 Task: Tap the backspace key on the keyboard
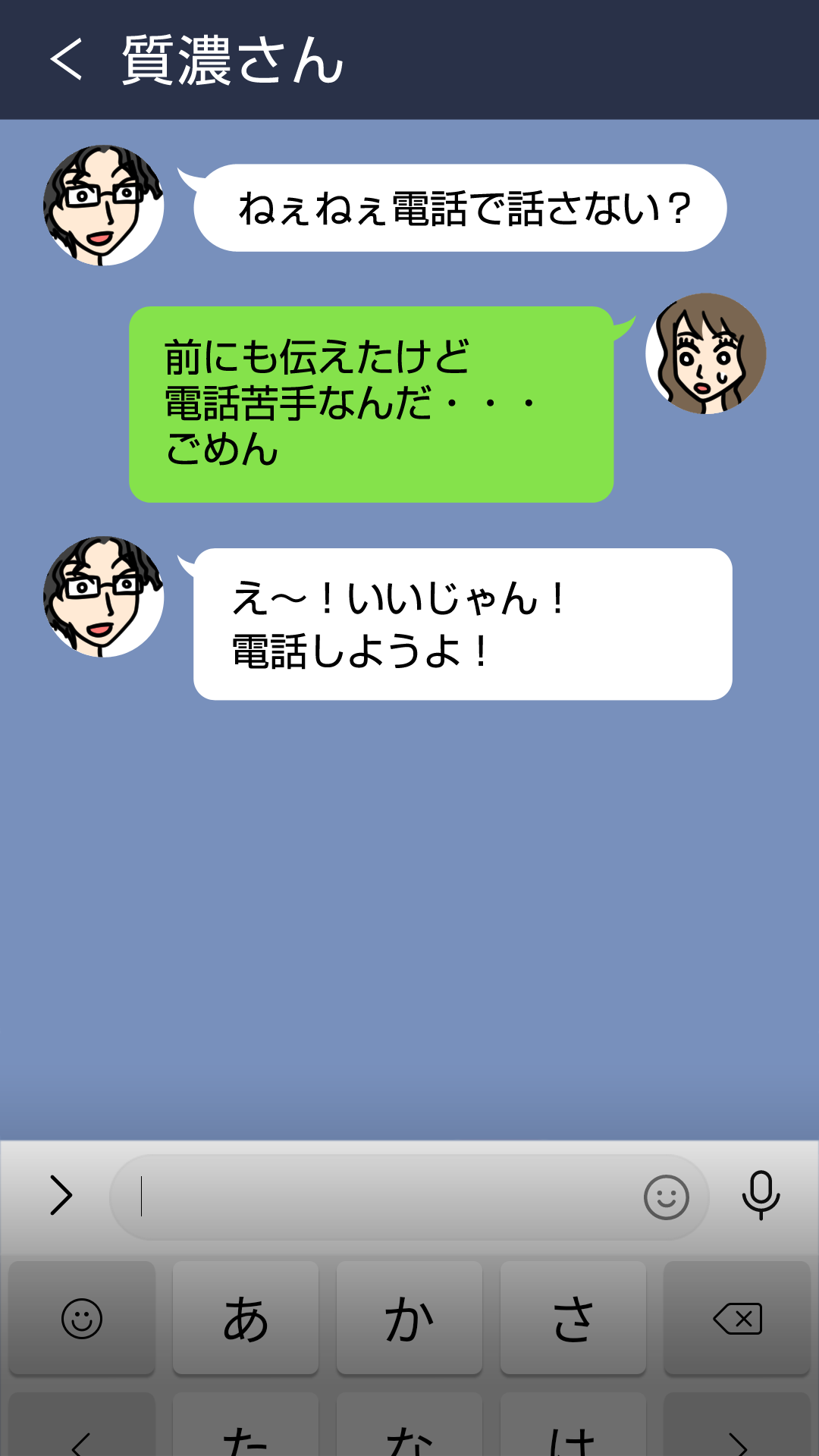coord(738,1317)
